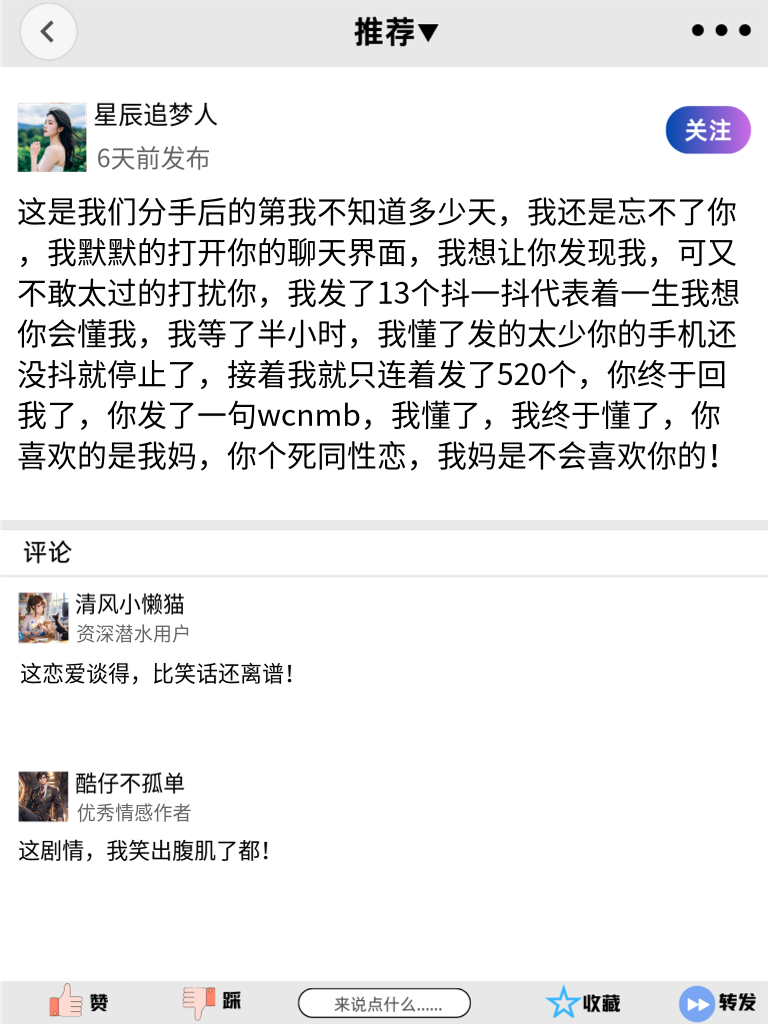Click the thumbs-up 赞 like icon
The image size is (768, 1024).
(x=64, y=1002)
